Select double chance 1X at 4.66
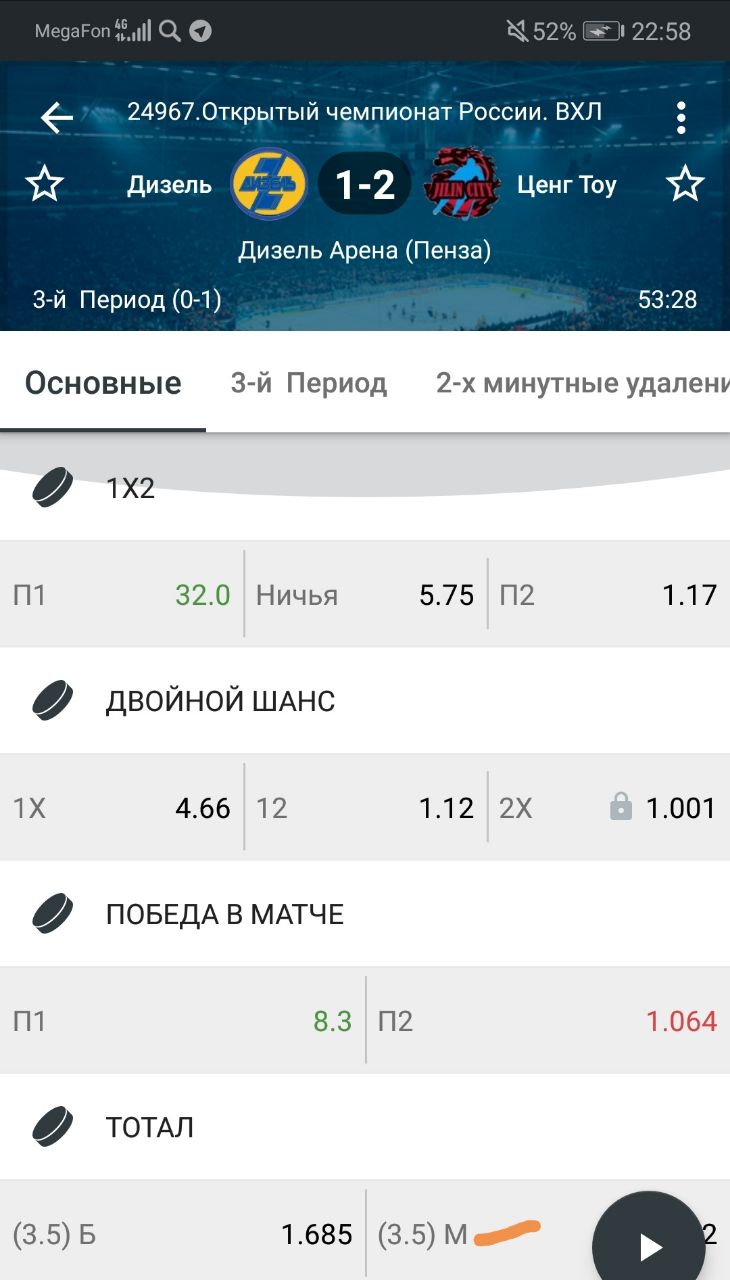 pyautogui.click(x=122, y=808)
